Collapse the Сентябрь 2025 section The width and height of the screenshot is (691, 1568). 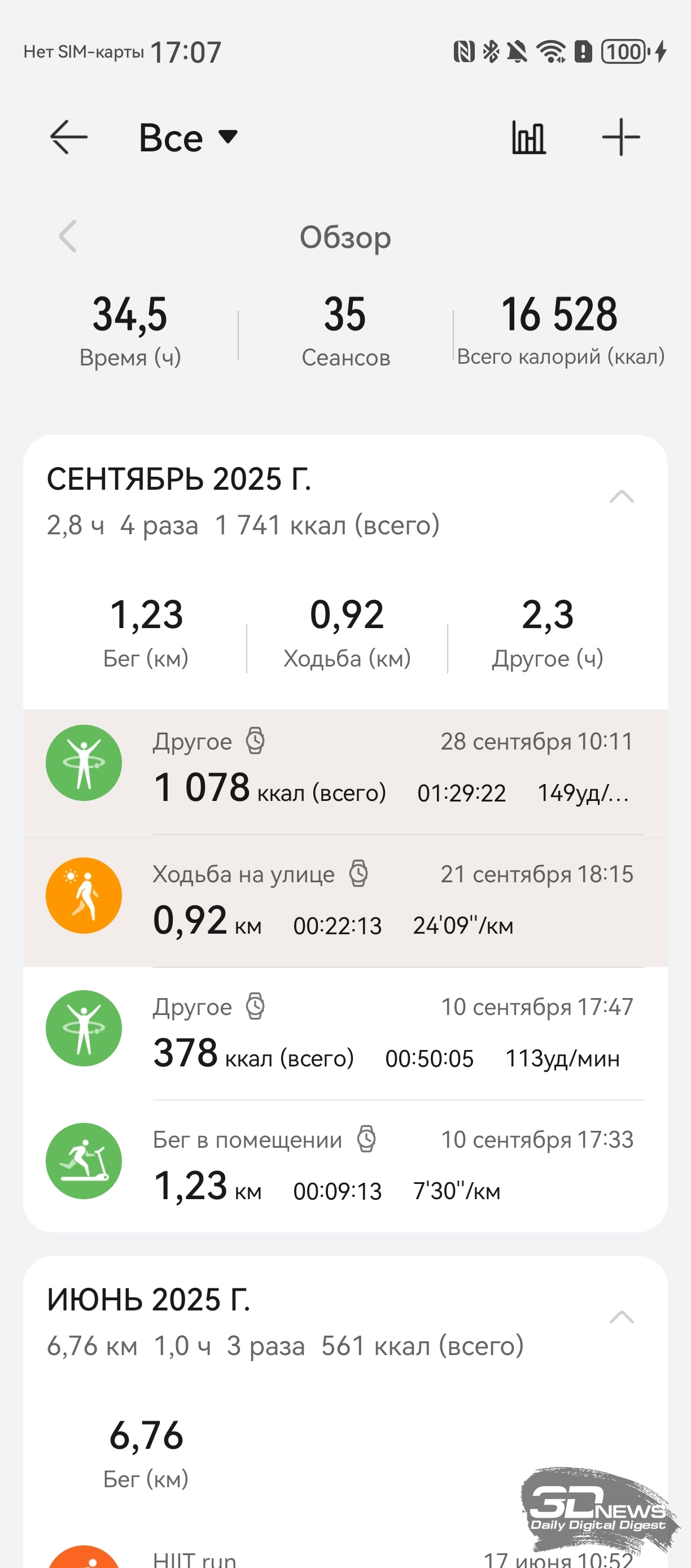point(621,496)
